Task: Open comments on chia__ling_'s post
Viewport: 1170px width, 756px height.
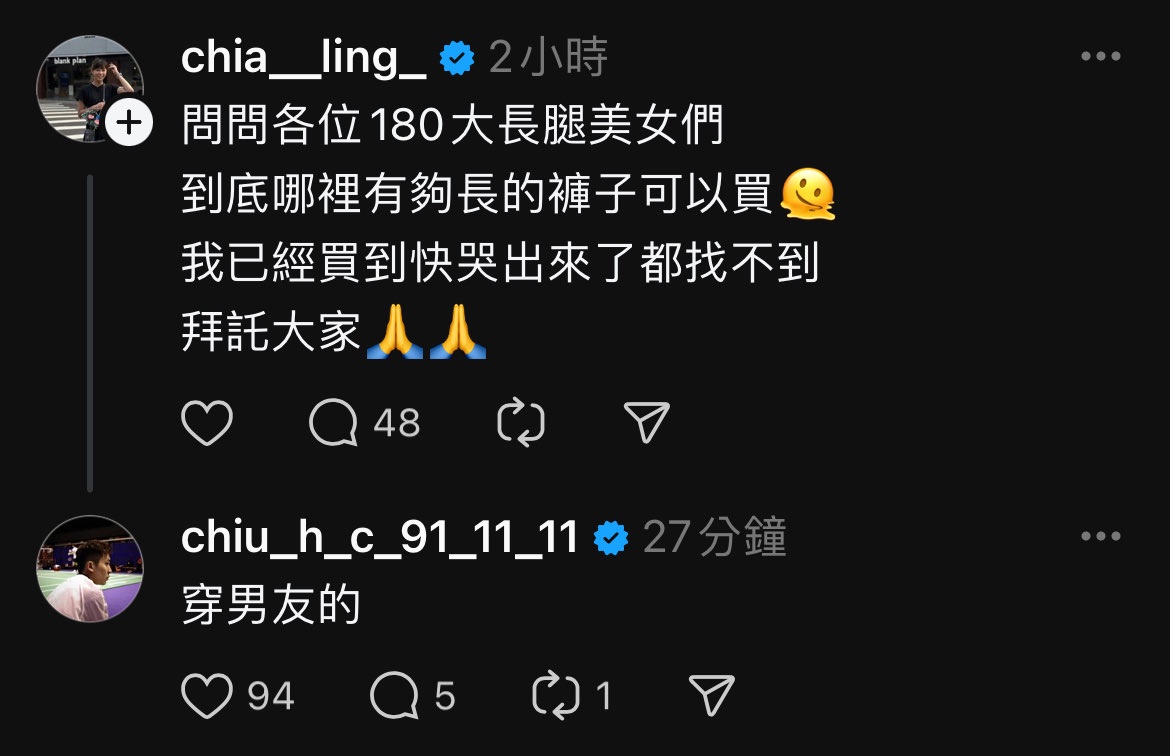Action: [x=334, y=424]
